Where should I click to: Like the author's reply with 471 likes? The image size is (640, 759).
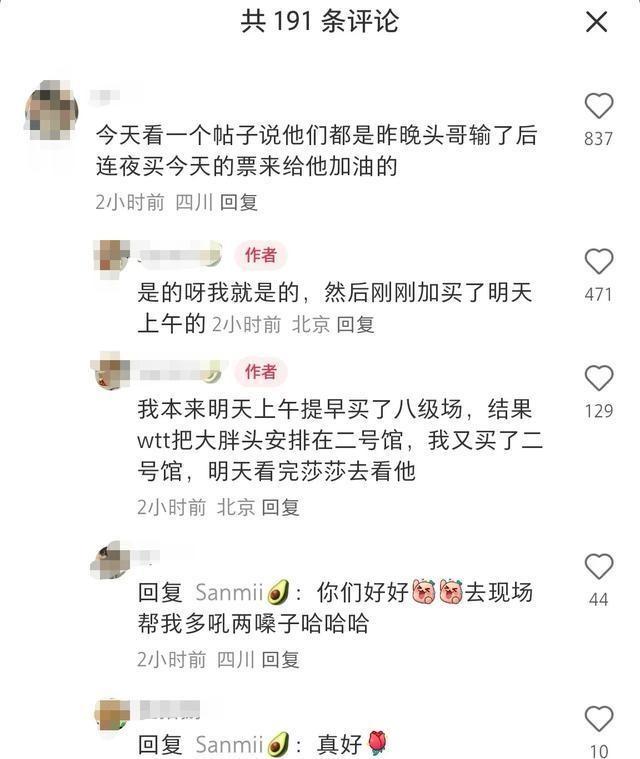598,262
